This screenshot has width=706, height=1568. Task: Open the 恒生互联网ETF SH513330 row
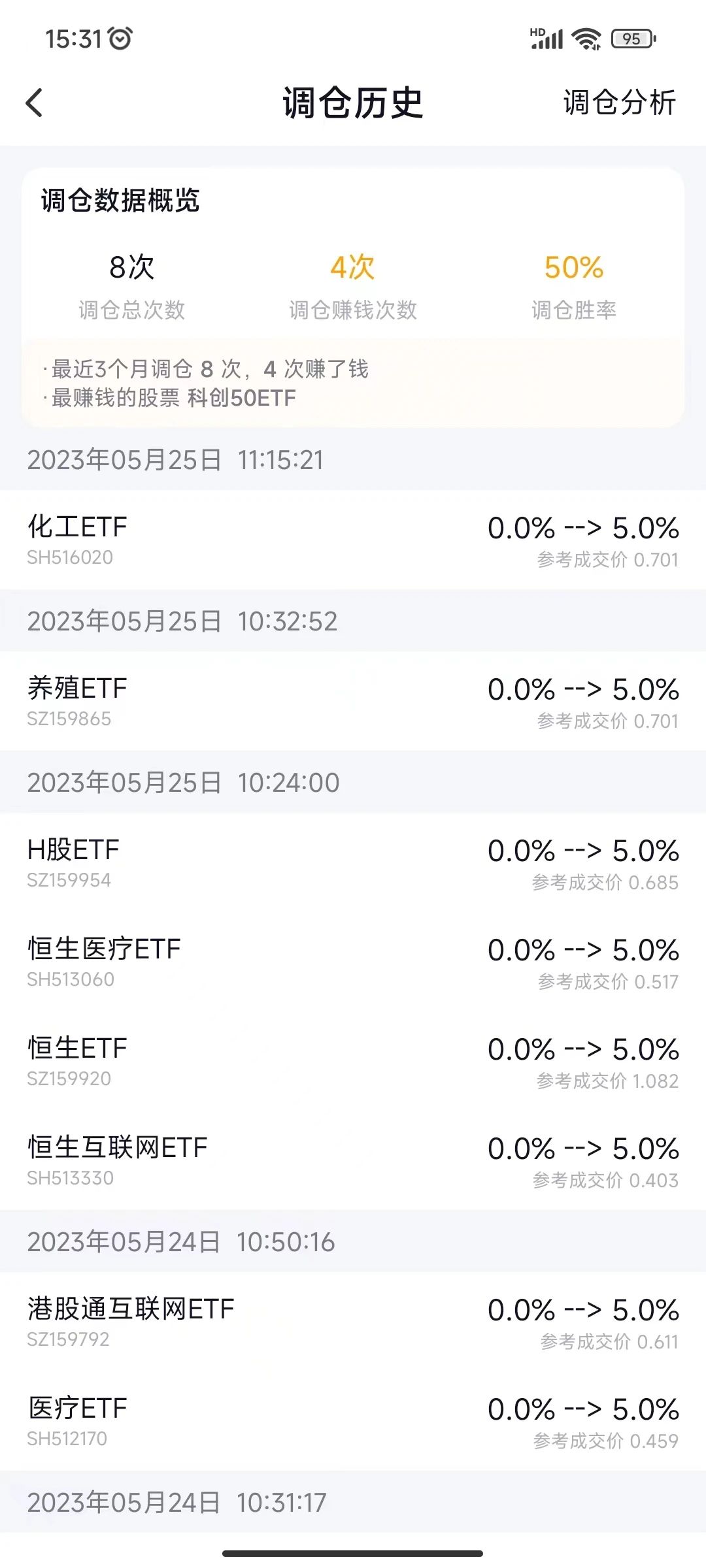353,1160
